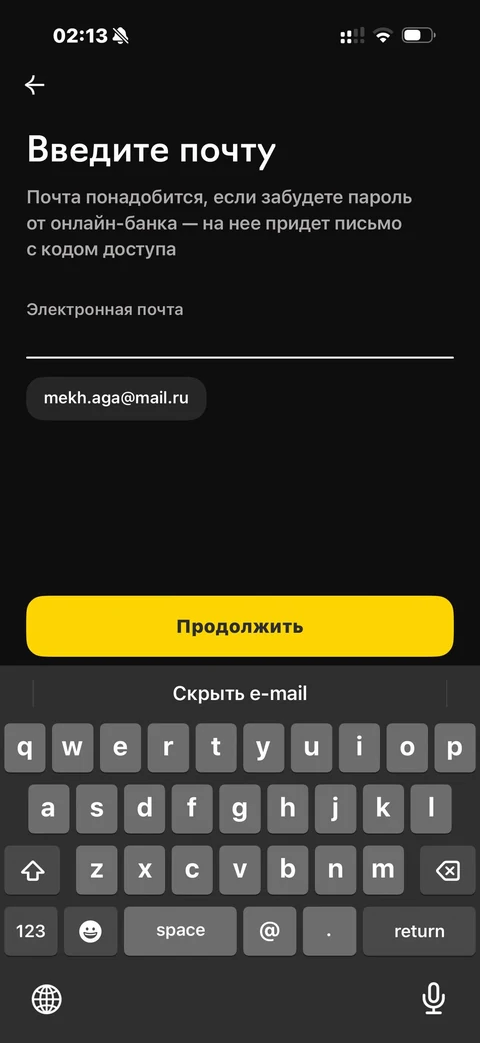The image size is (480, 1043).
Task: Choose the Скрыть e-mail keyboard suggestion
Action: (x=240, y=694)
